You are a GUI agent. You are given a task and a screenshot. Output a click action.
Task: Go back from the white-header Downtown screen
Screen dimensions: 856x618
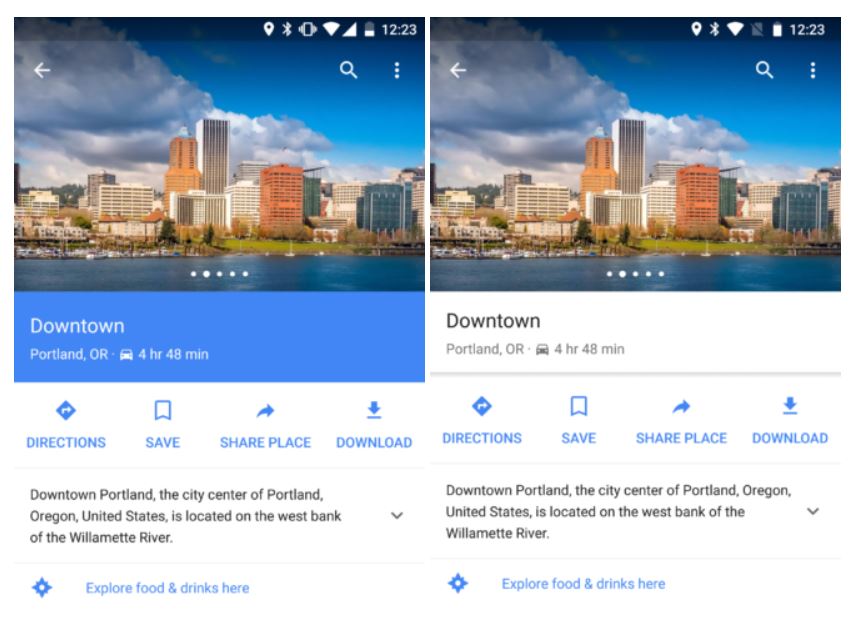(x=457, y=70)
